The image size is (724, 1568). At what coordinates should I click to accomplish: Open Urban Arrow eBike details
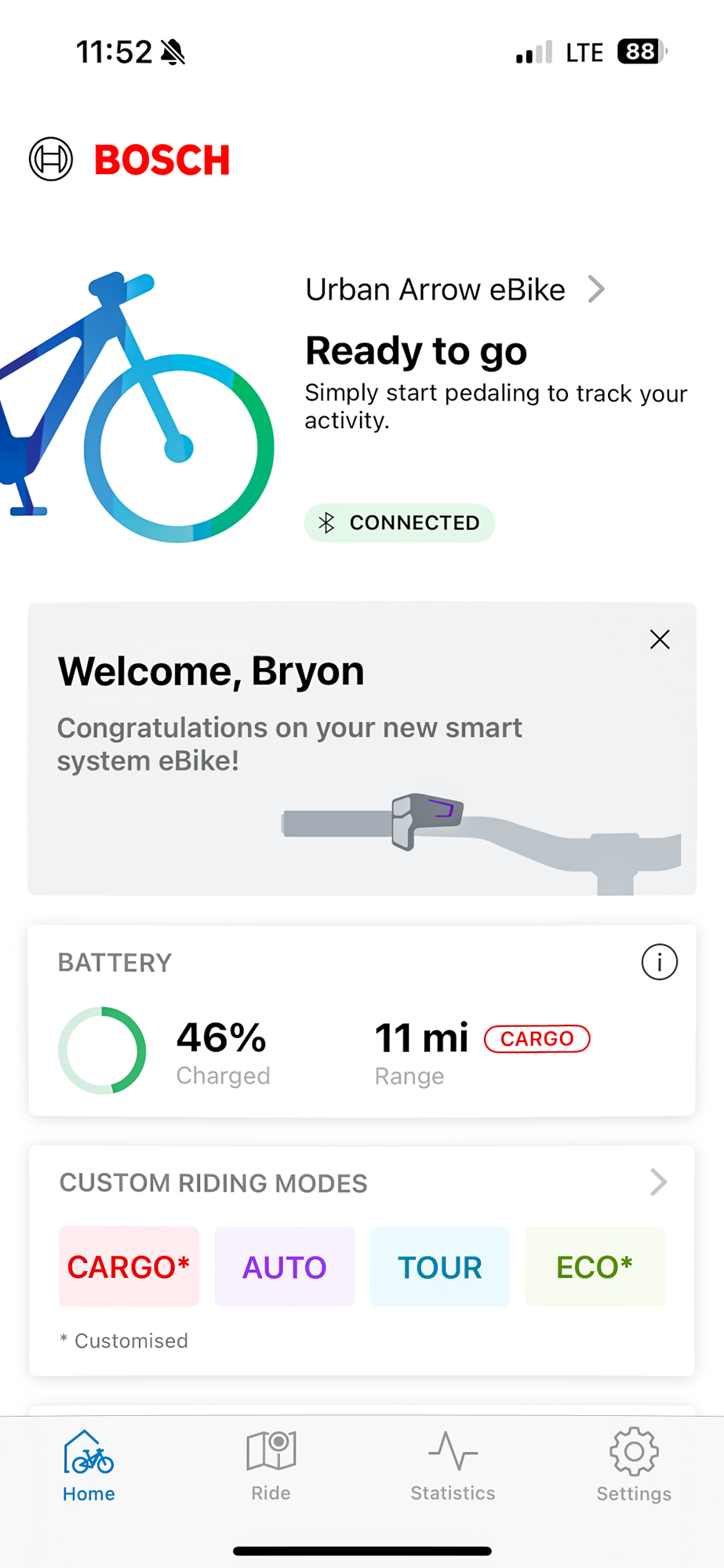[456, 289]
